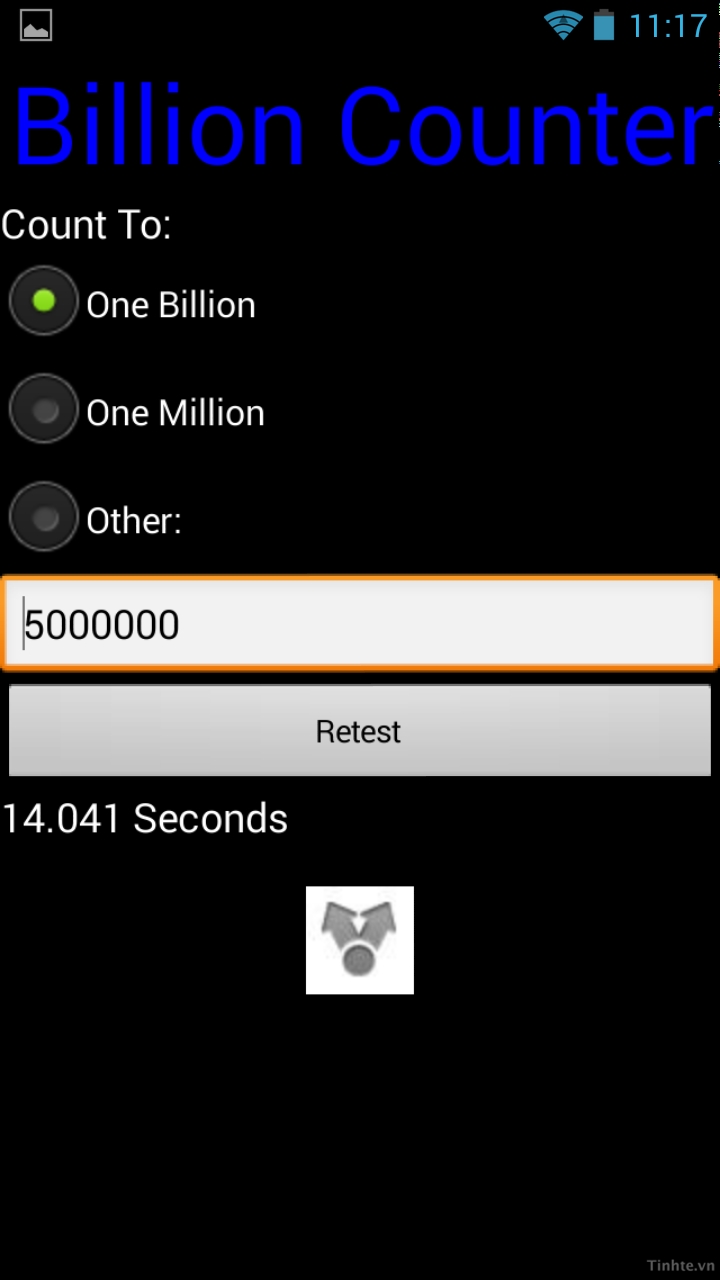
Task: Focus the custom number field showing 5000000
Action: click(360, 624)
